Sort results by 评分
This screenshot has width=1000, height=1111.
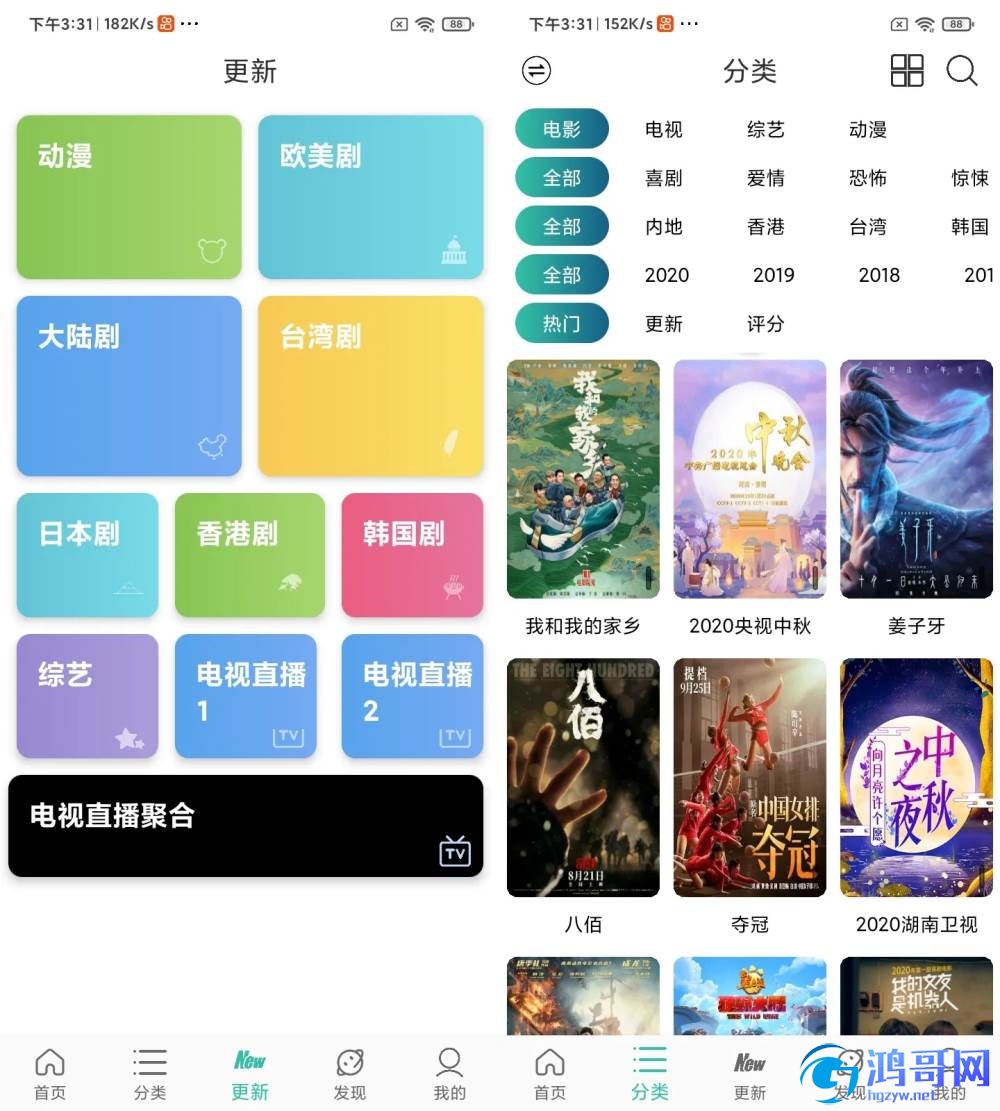tap(766, 324)
